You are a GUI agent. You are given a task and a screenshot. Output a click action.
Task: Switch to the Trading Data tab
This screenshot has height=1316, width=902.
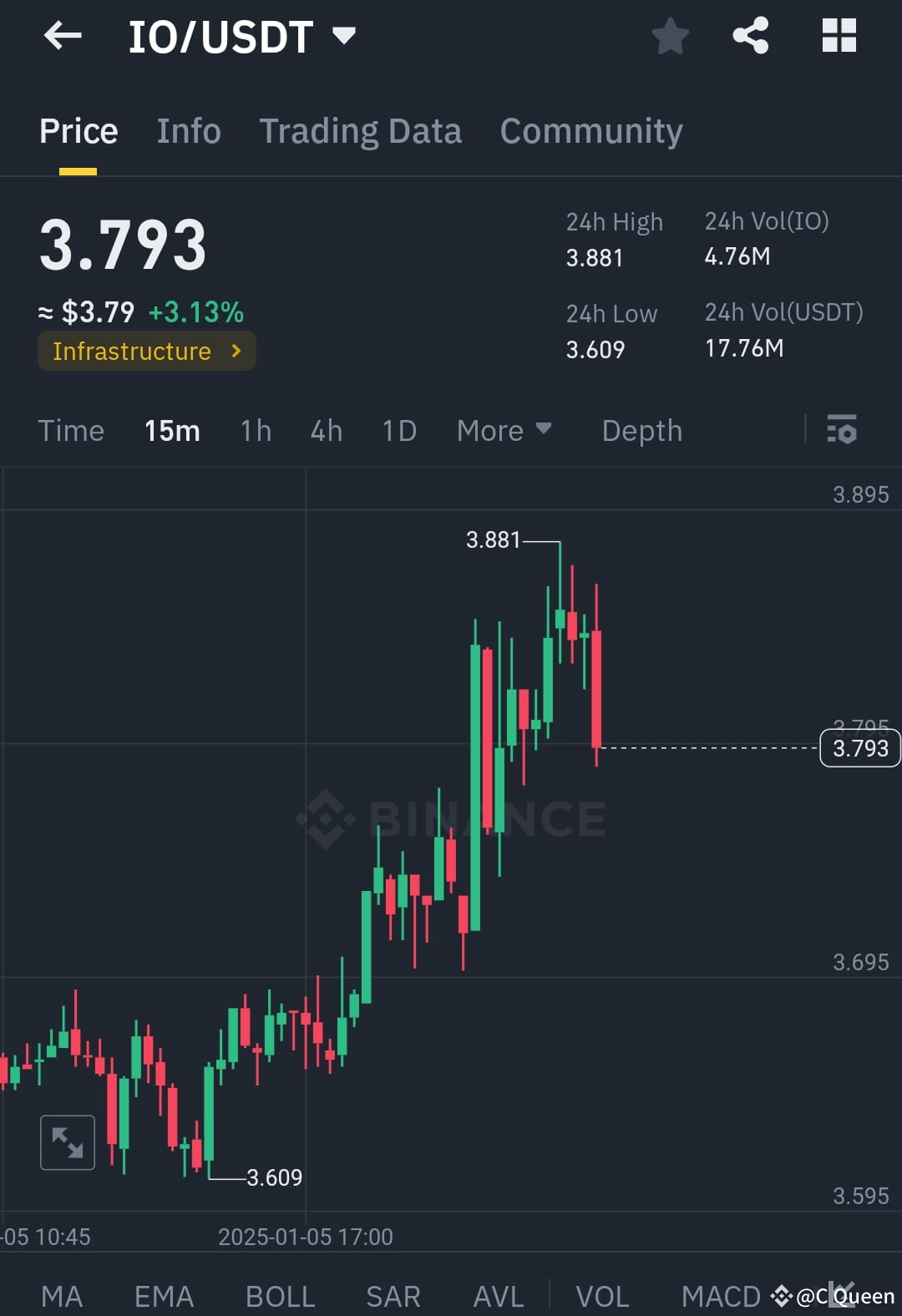361,131
